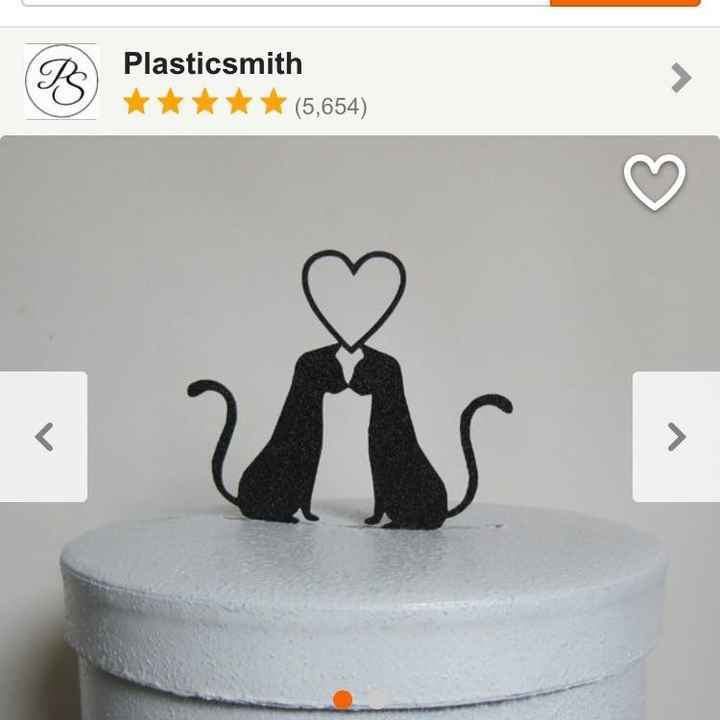720x720 pixels.
Task: Show the next product photo
Action: [x=676, y=437]
